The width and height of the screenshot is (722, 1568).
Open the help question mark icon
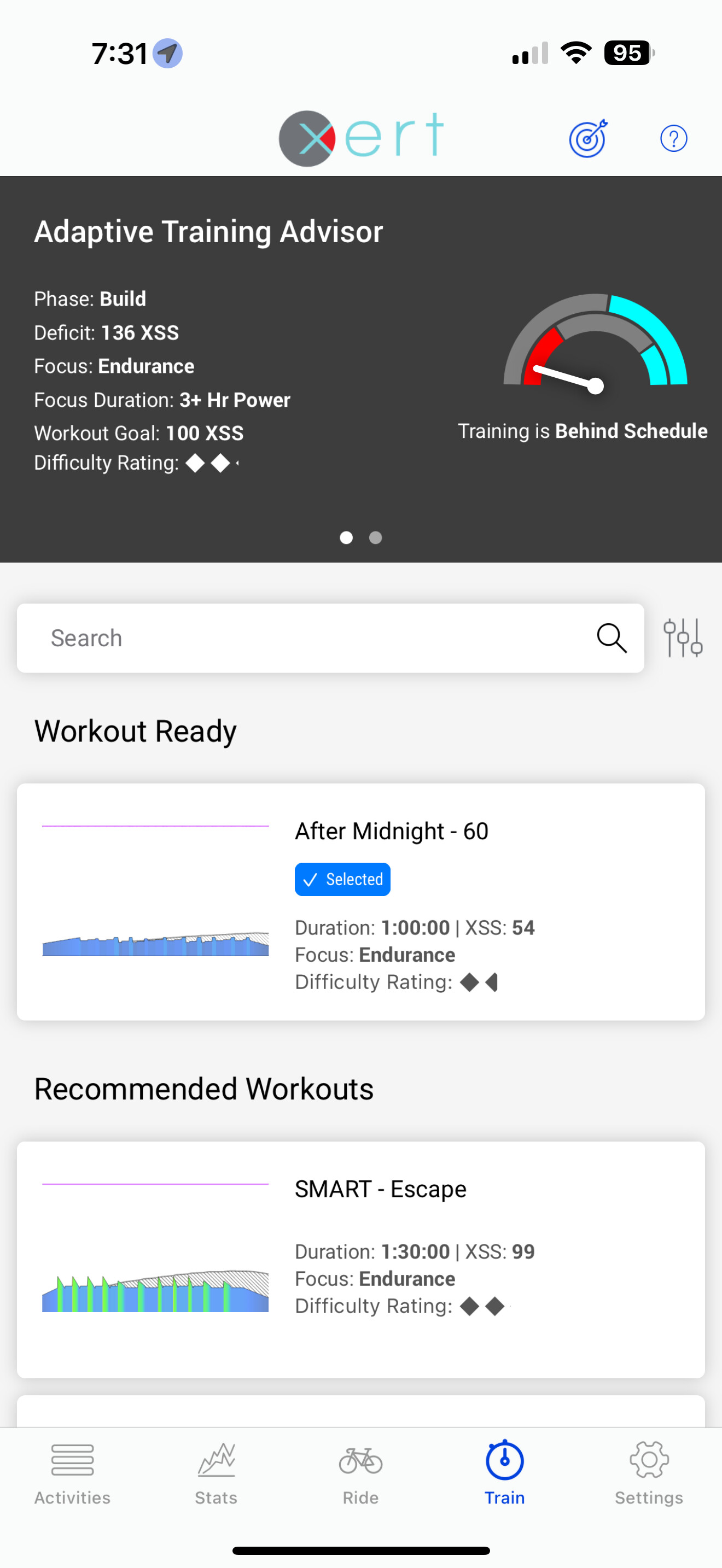673,138
